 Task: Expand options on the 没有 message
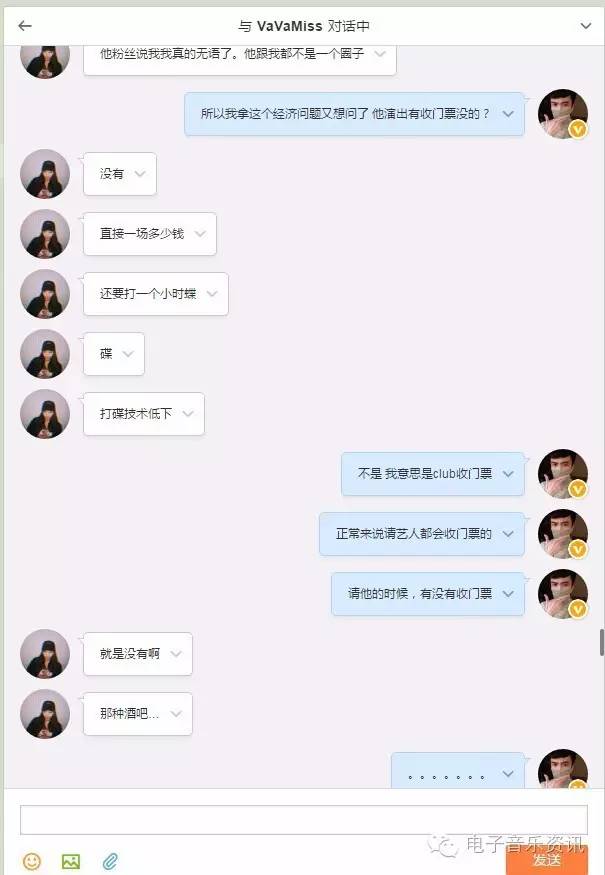pos(140,174)
